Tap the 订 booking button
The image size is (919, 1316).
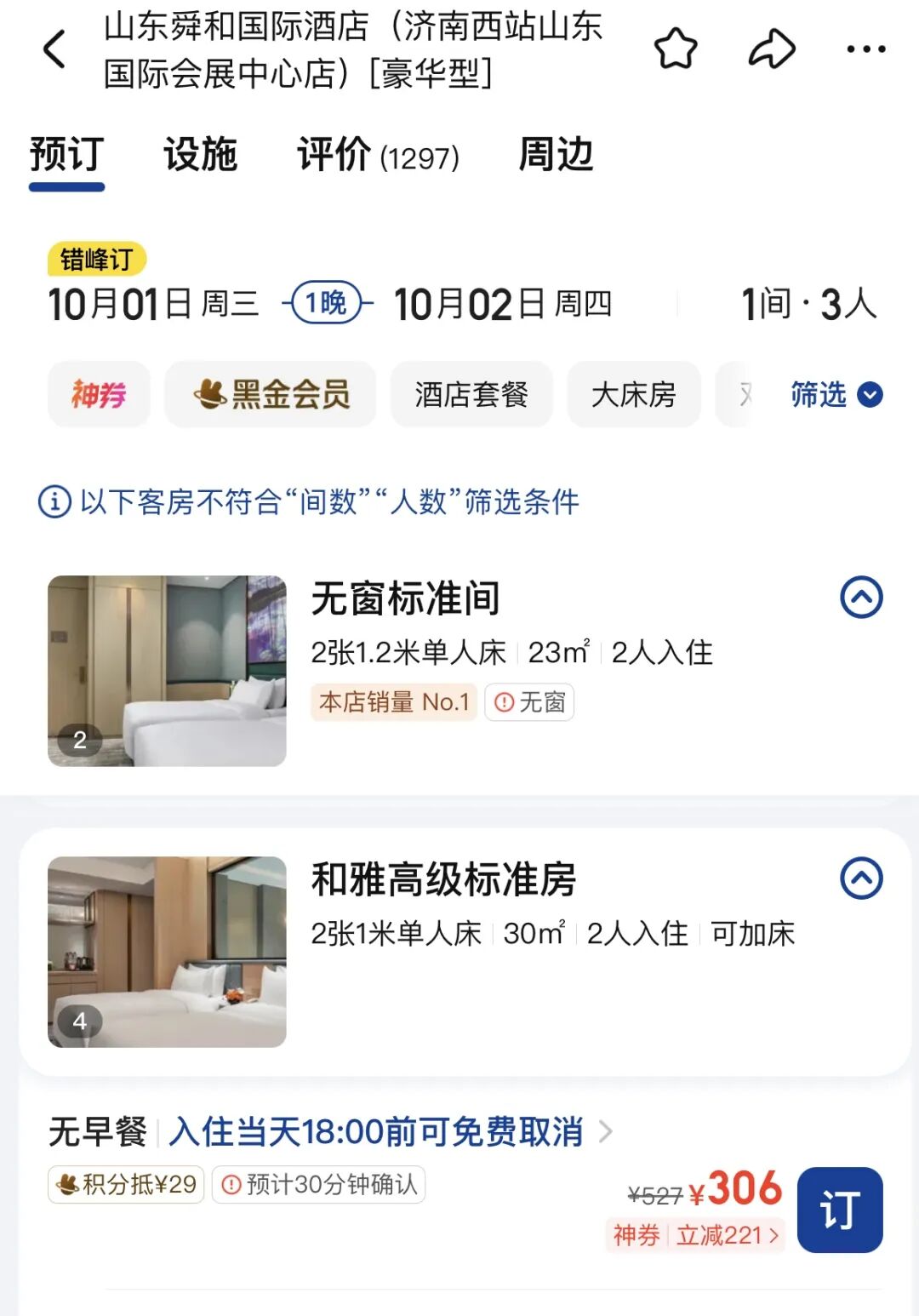839,1209
